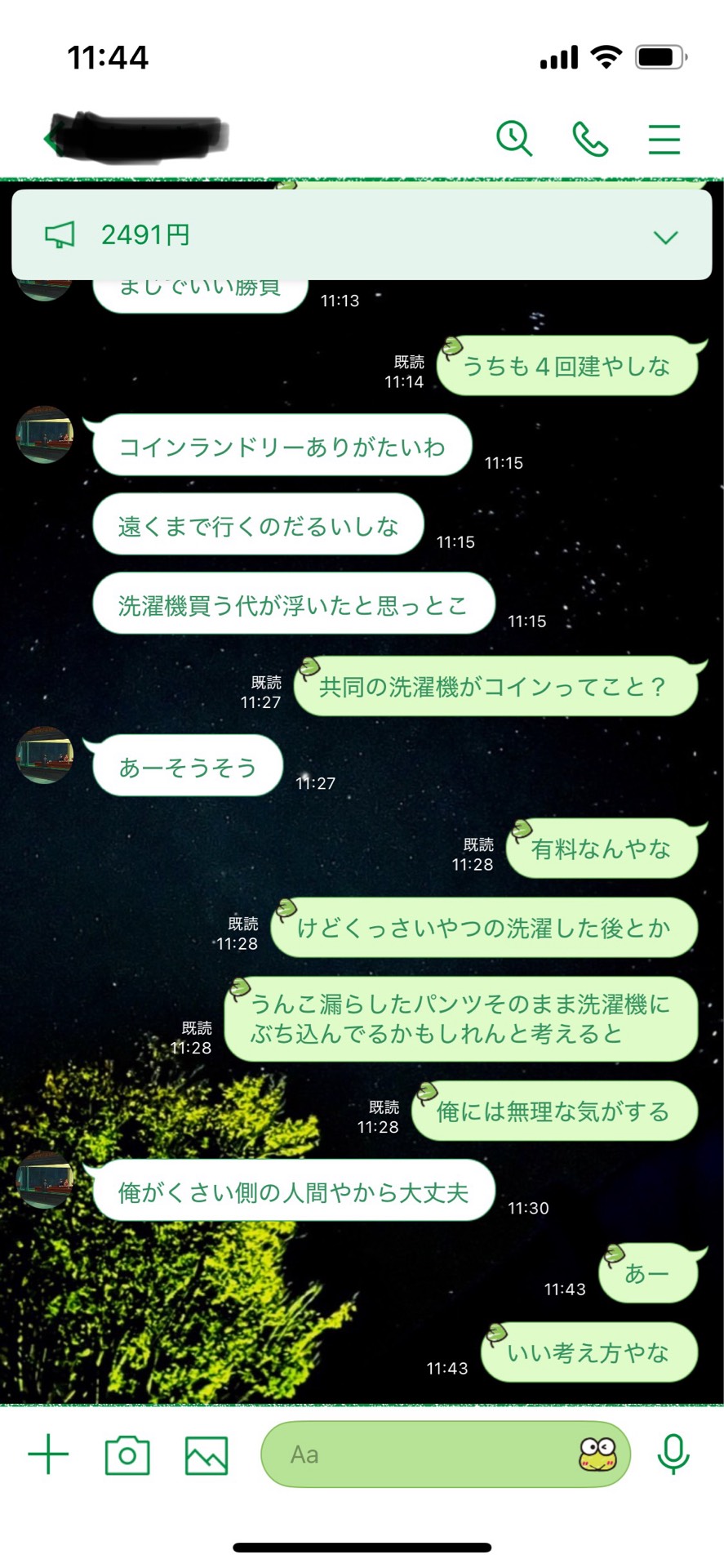The width and height of the screenshot is (724, 1568).
Task: Start a call using the phone icon
Action: 589,138
